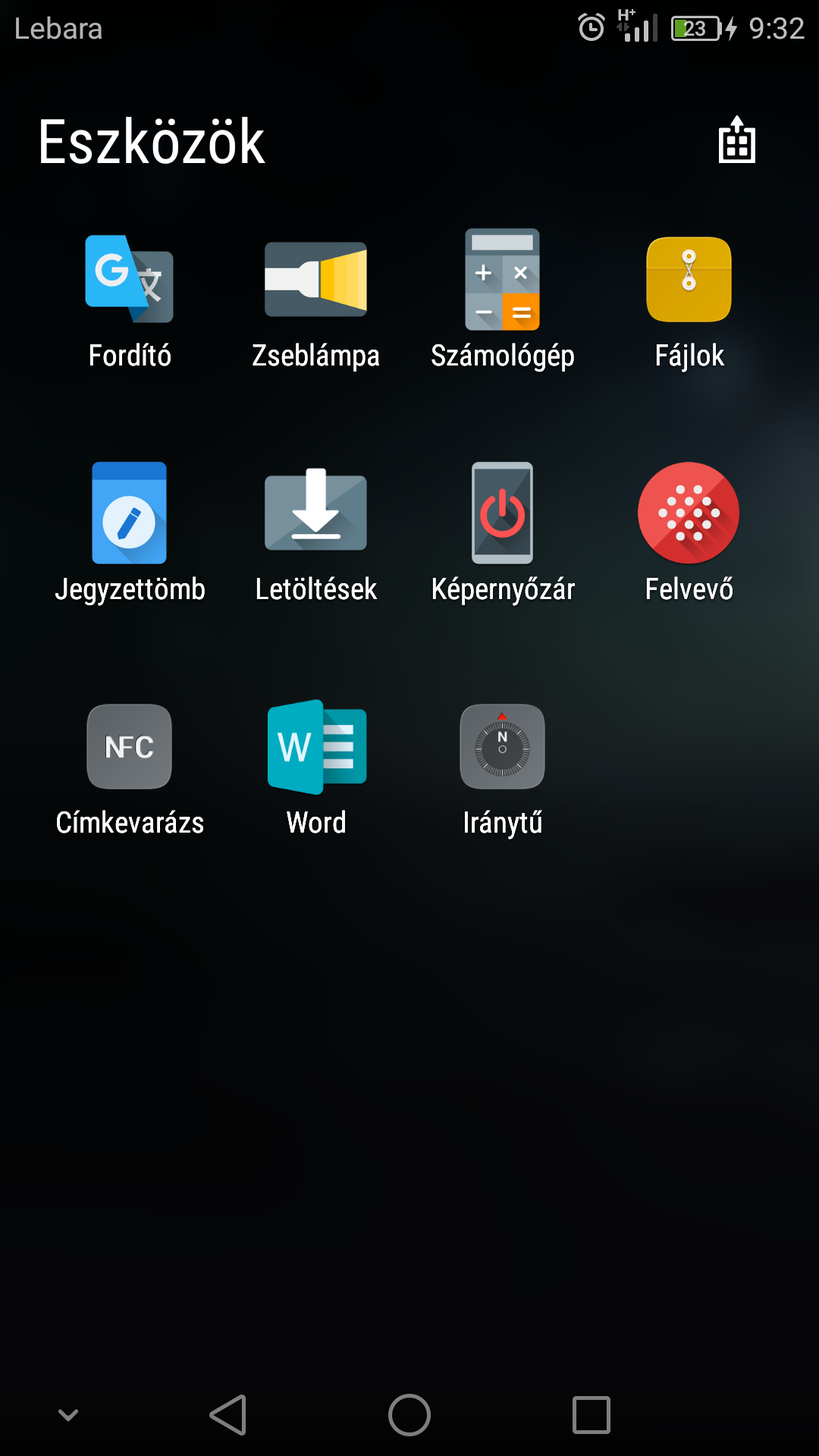Return to the home screen
The image size is (819, 1456).
(409, 1415)
